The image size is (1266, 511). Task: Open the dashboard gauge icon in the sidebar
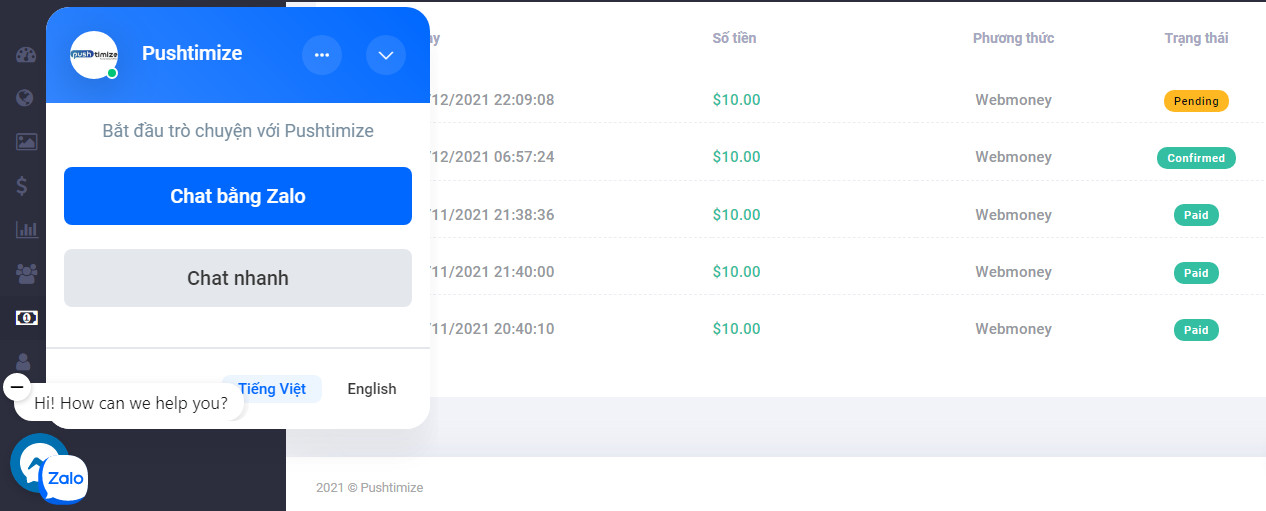[26, 54]
